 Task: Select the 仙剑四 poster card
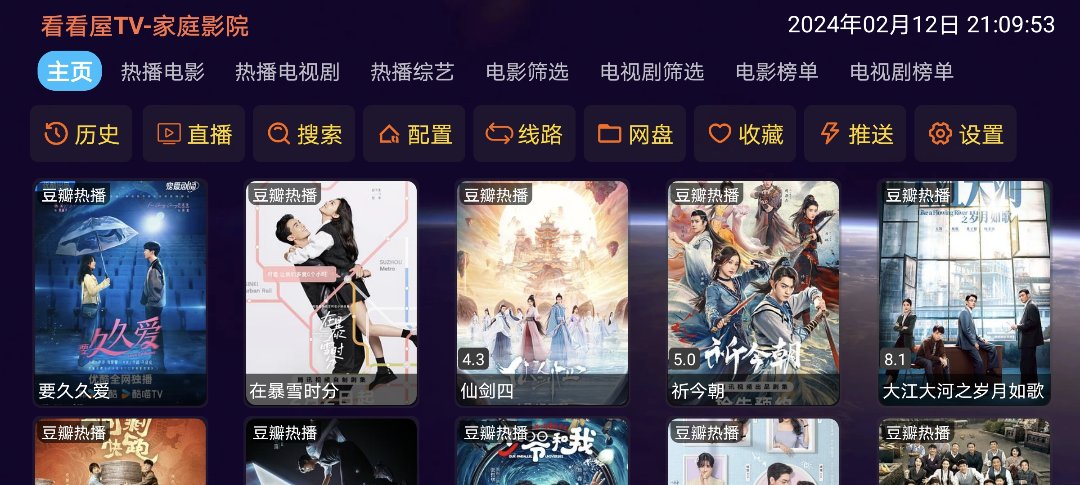[x=542, y=292]
